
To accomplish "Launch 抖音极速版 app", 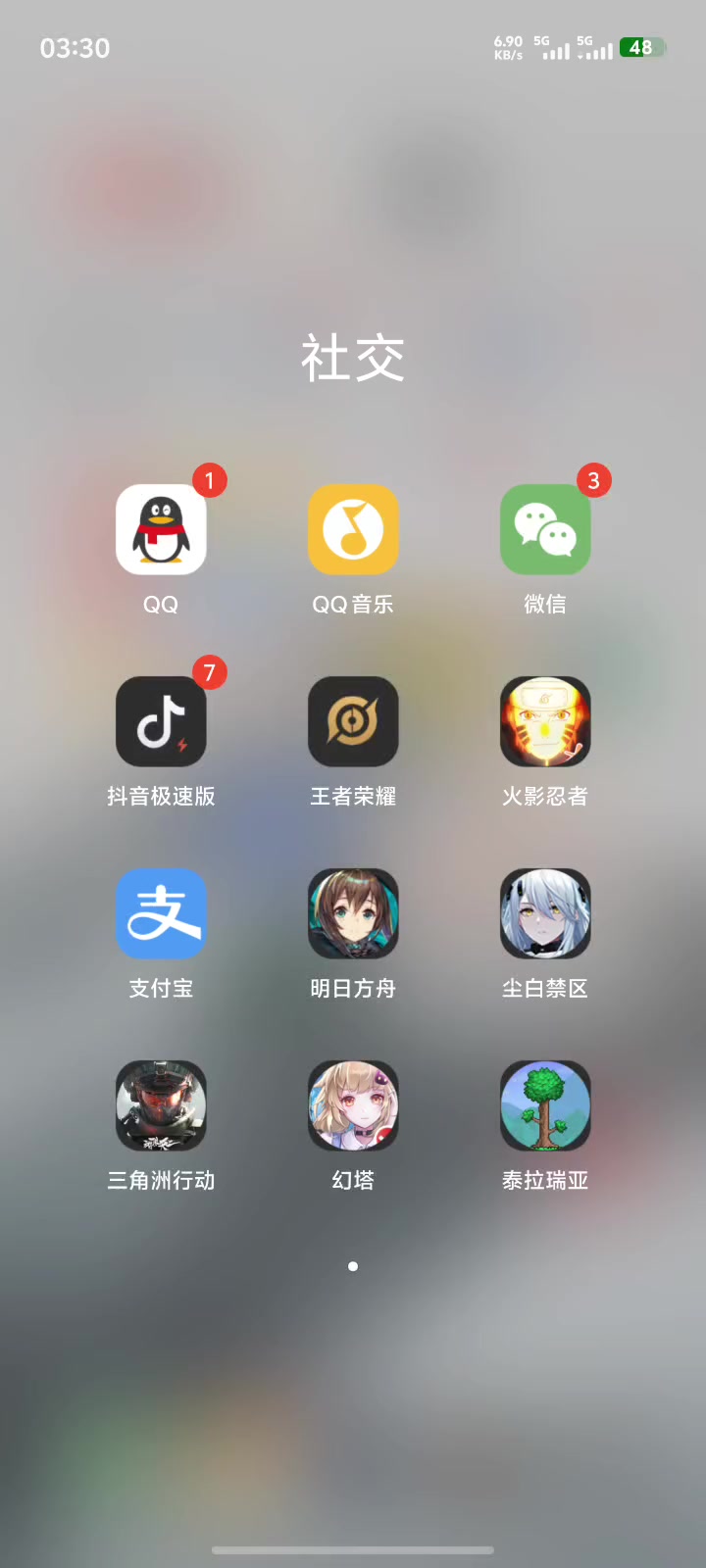I will [161, 721].
